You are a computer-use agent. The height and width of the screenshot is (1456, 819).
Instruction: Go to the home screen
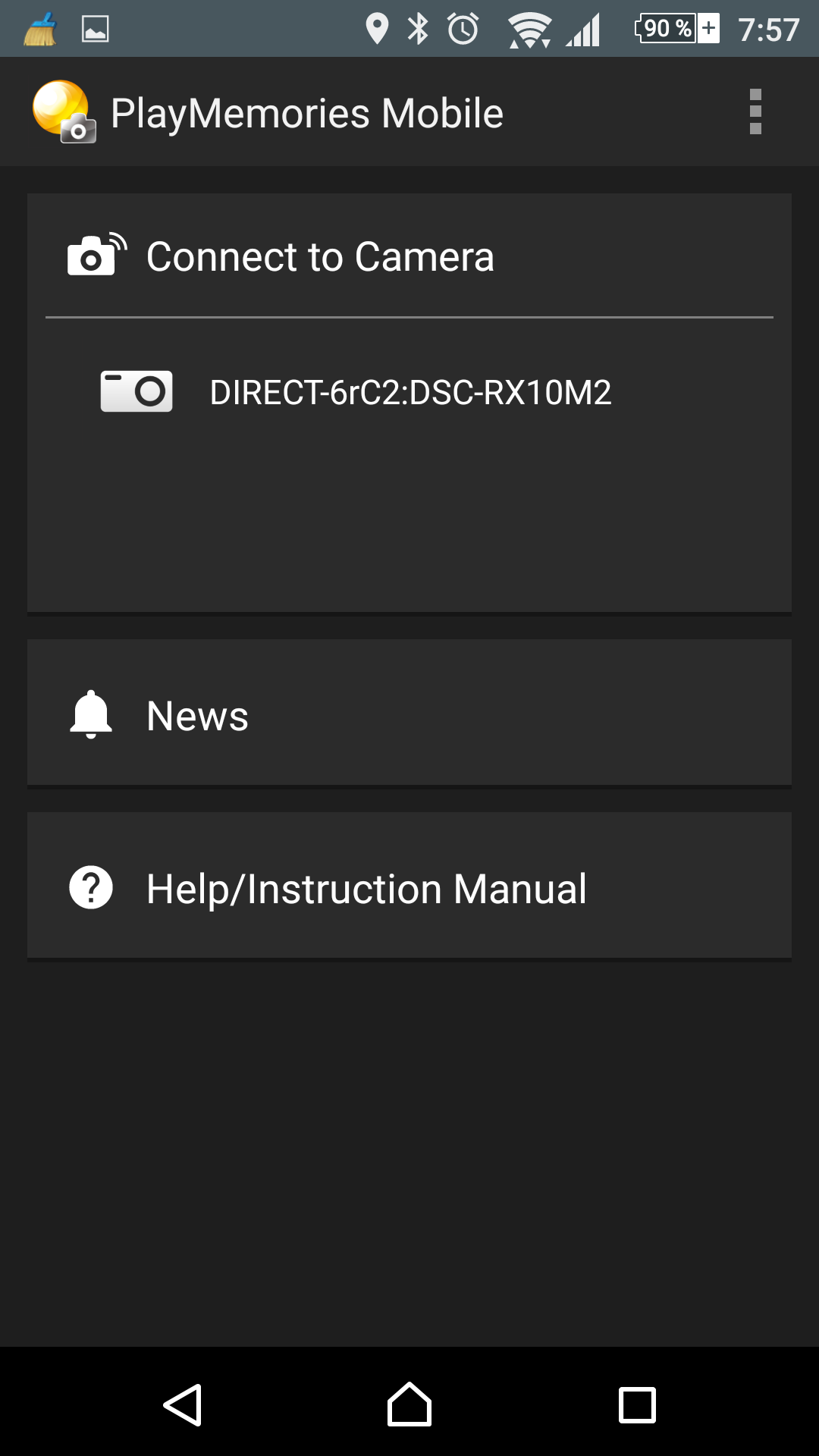pos(409,1404)
